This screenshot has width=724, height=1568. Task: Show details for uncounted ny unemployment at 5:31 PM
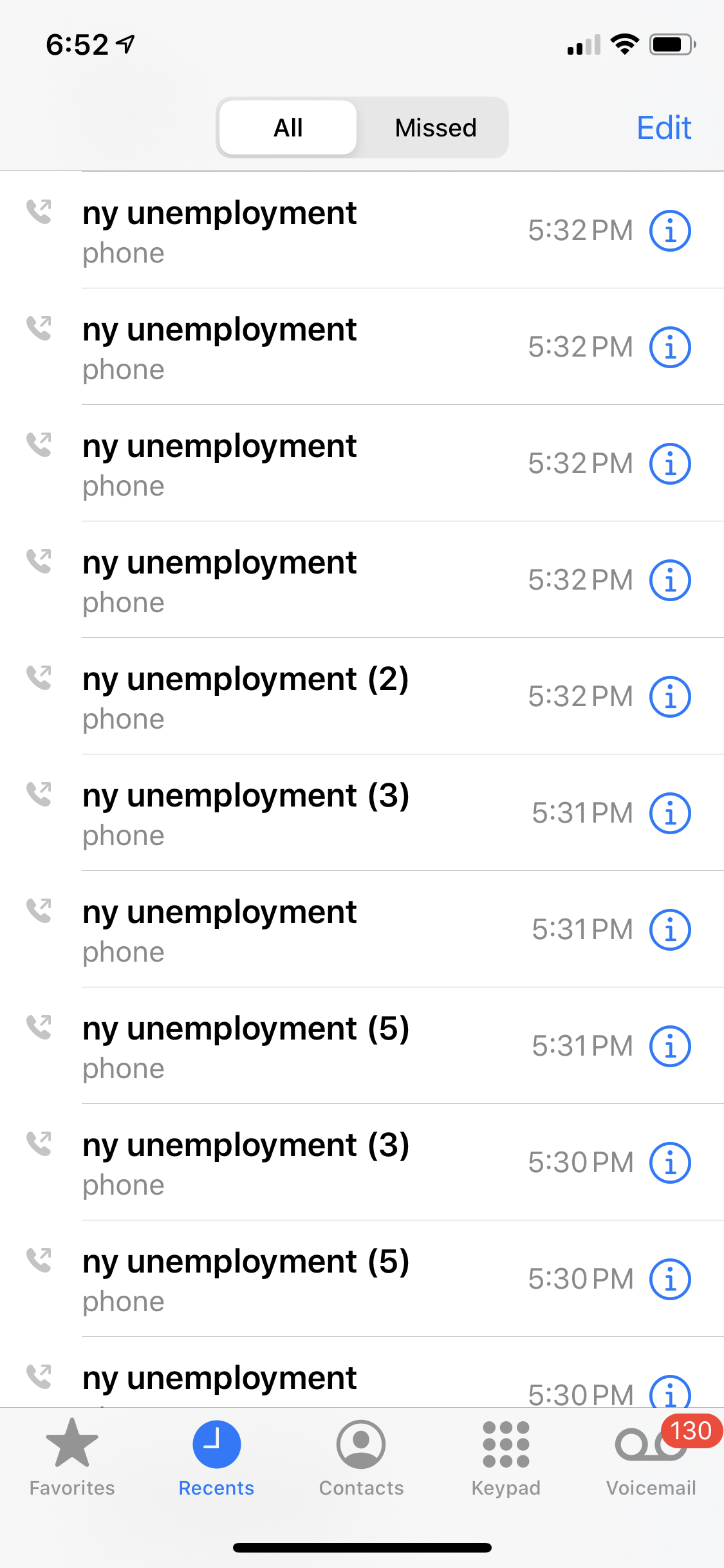coord(670,929)
